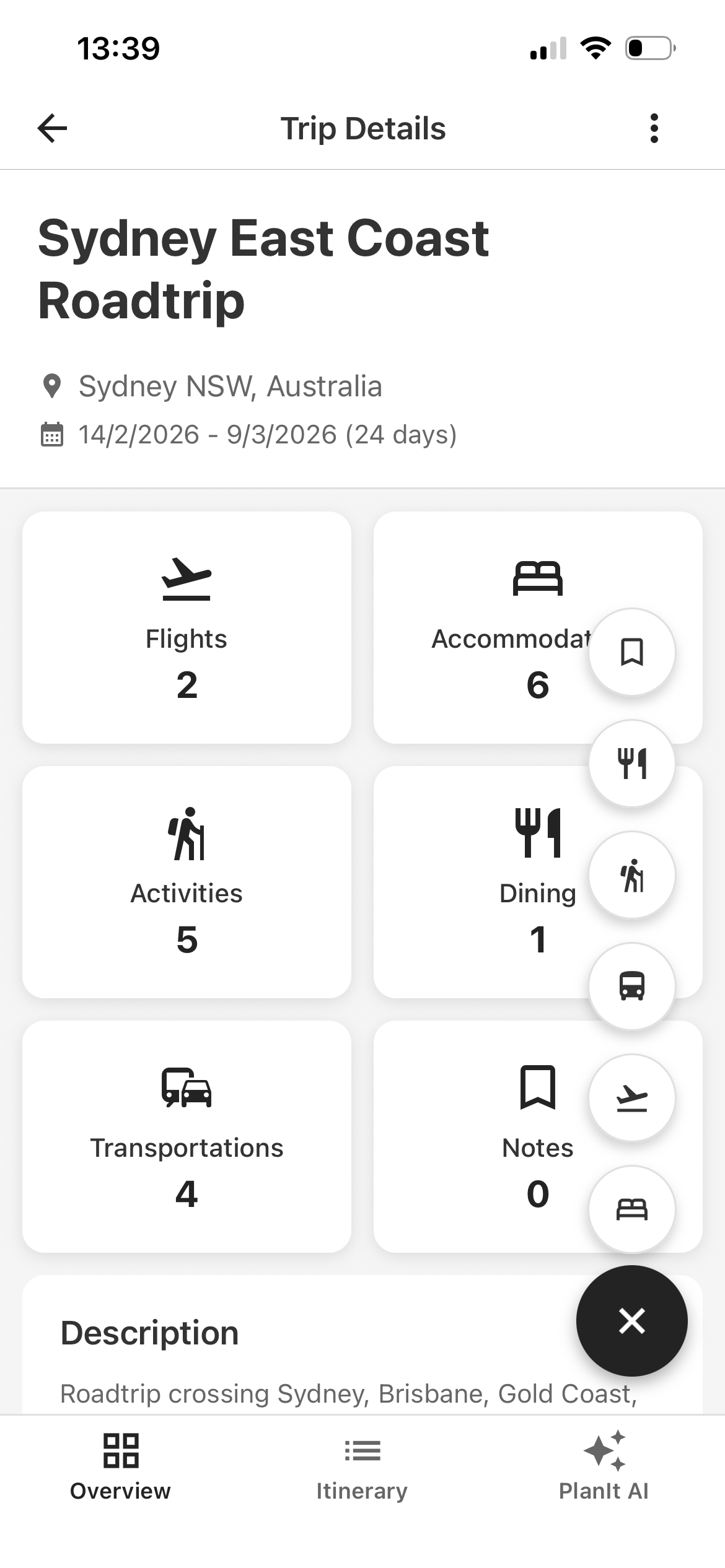Open the Transportations card
The height and width of the screenshot is (1568, 725).
point(187,1136)
